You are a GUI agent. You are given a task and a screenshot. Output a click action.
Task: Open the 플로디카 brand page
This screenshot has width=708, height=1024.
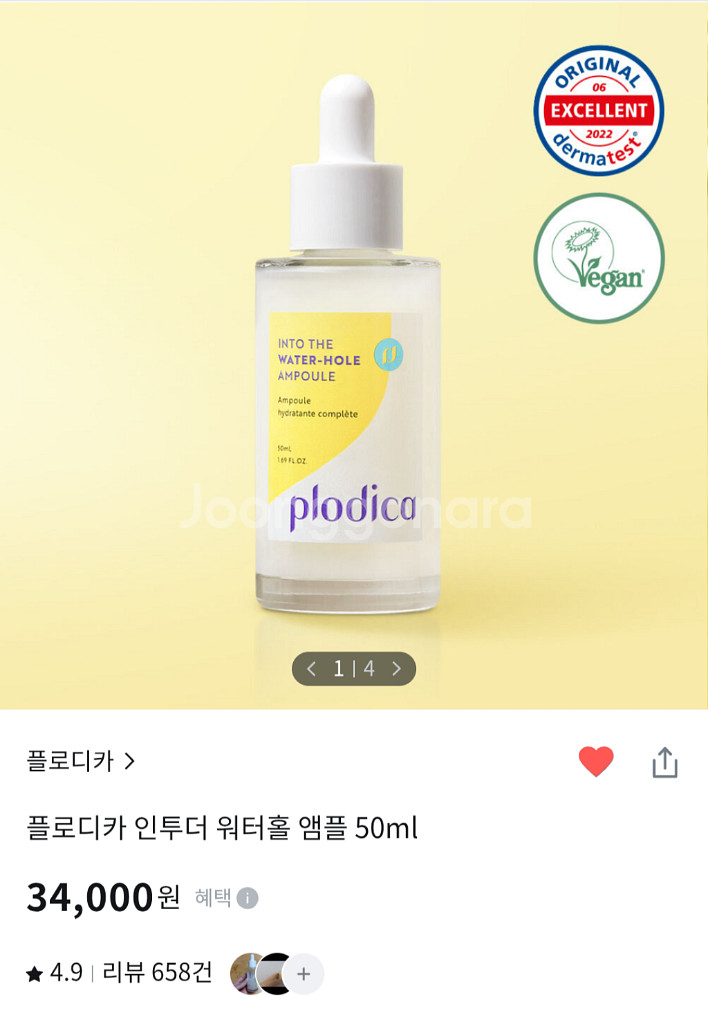tap(80, 761)
